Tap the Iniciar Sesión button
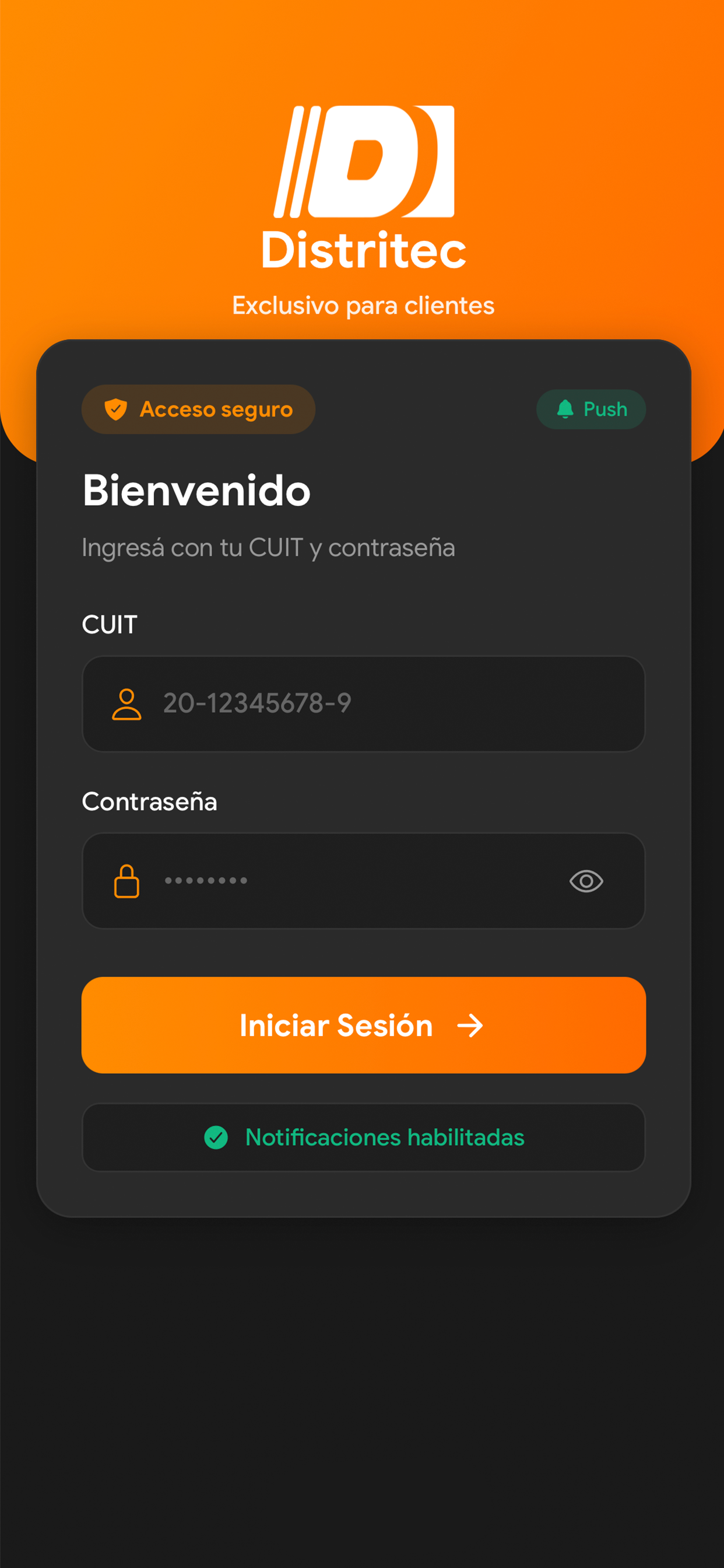This screenshot has height=1568, width=724. click(363, 1025)
